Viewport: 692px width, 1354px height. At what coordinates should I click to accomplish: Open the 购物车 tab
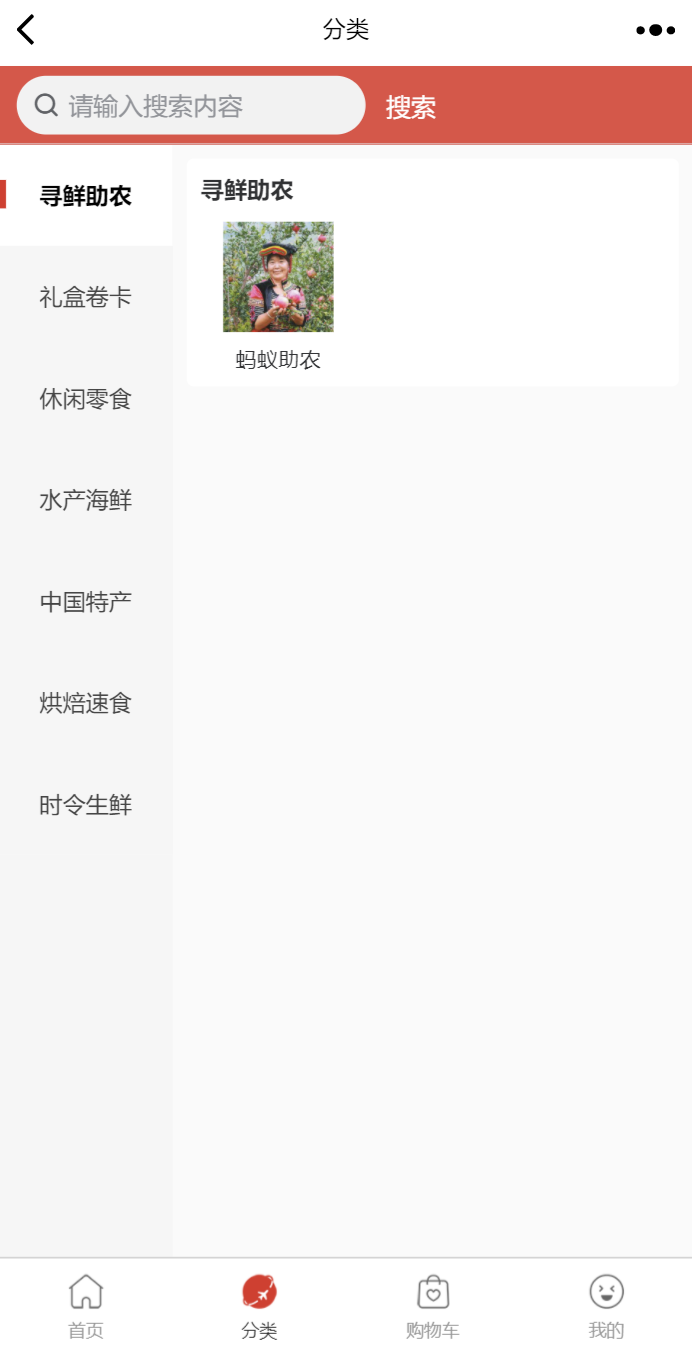pyautogui.click(x=432, y=1307)
